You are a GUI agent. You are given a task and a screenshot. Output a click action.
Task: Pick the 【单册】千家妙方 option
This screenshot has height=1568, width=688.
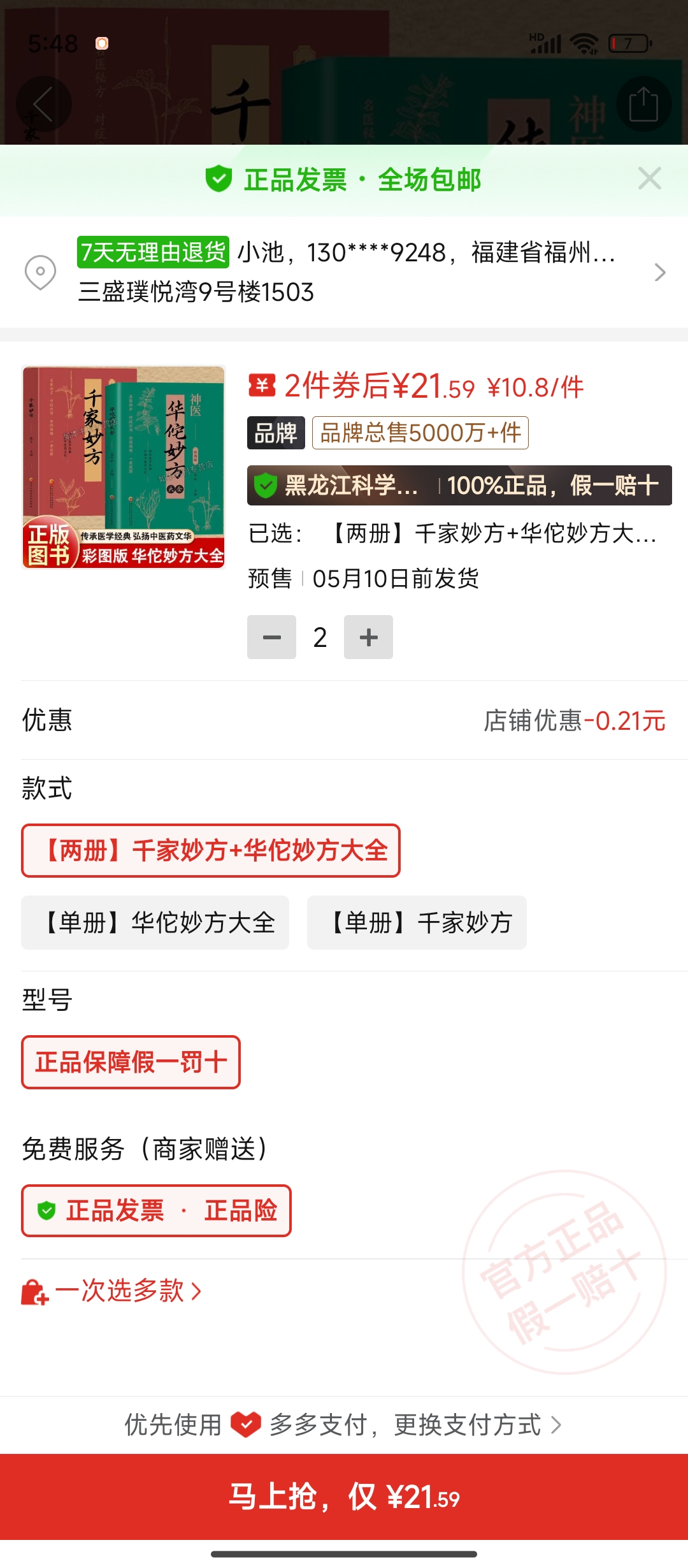[x=417, y=922]
